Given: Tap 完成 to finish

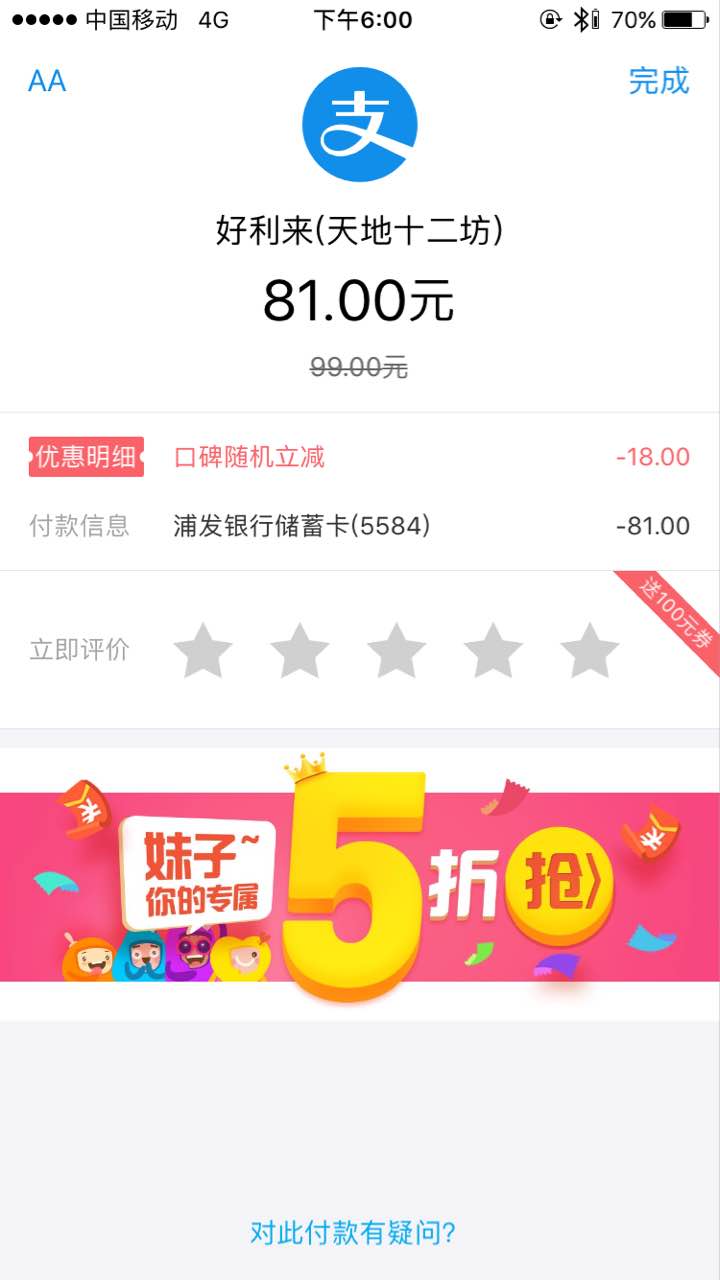Looking at the screenshot, I should point(658,81).
